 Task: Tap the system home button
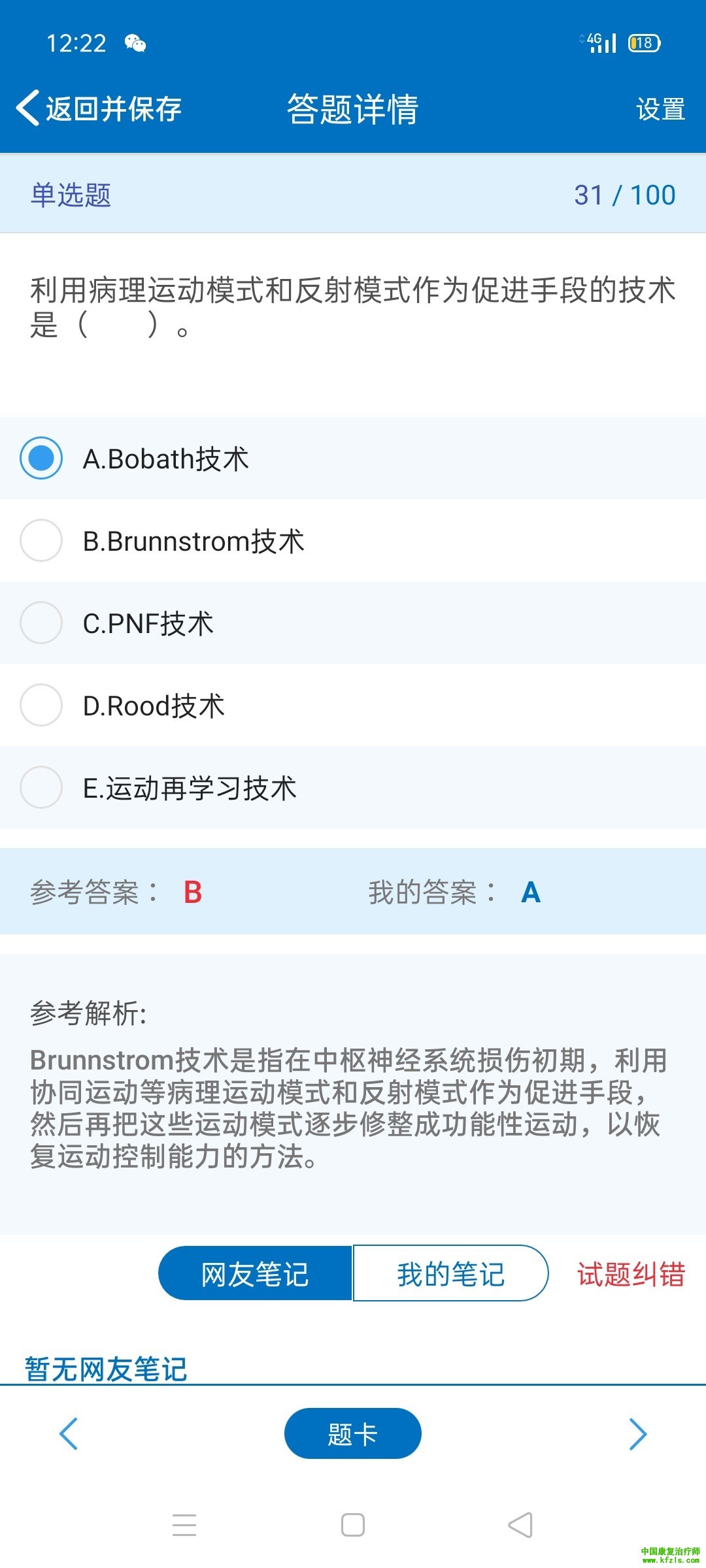click(353, 1525)
